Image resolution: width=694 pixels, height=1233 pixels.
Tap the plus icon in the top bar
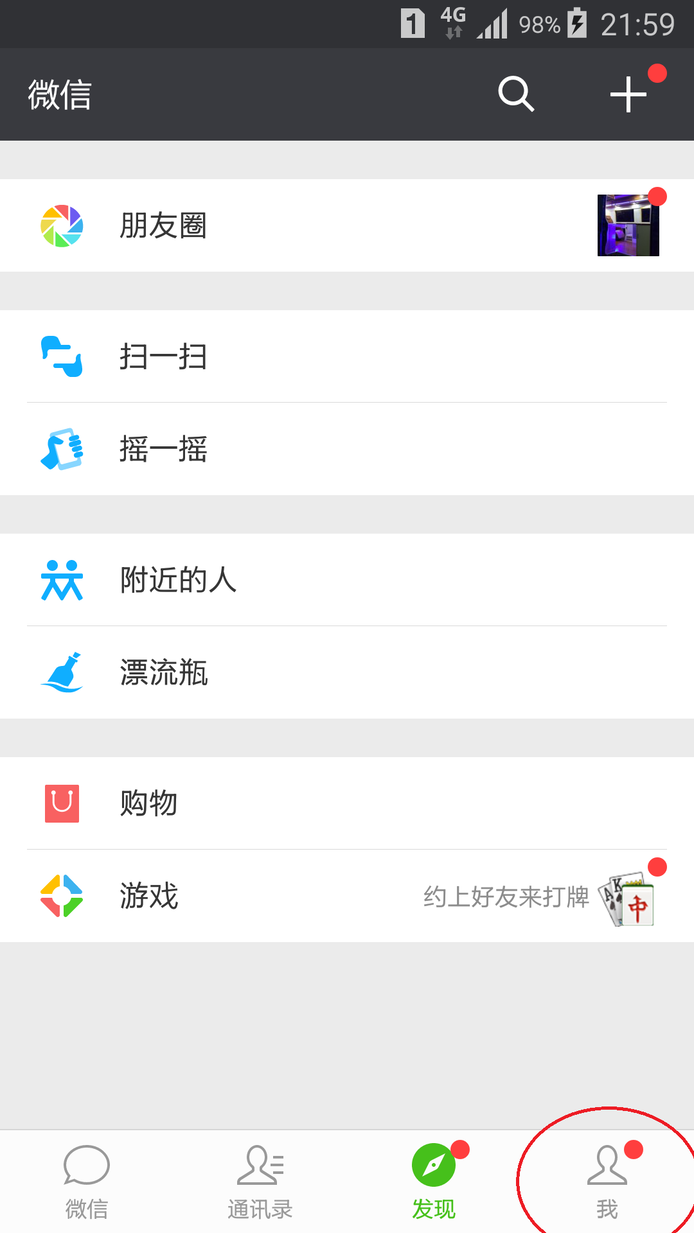pyautogui.click(x=628, y=95)
